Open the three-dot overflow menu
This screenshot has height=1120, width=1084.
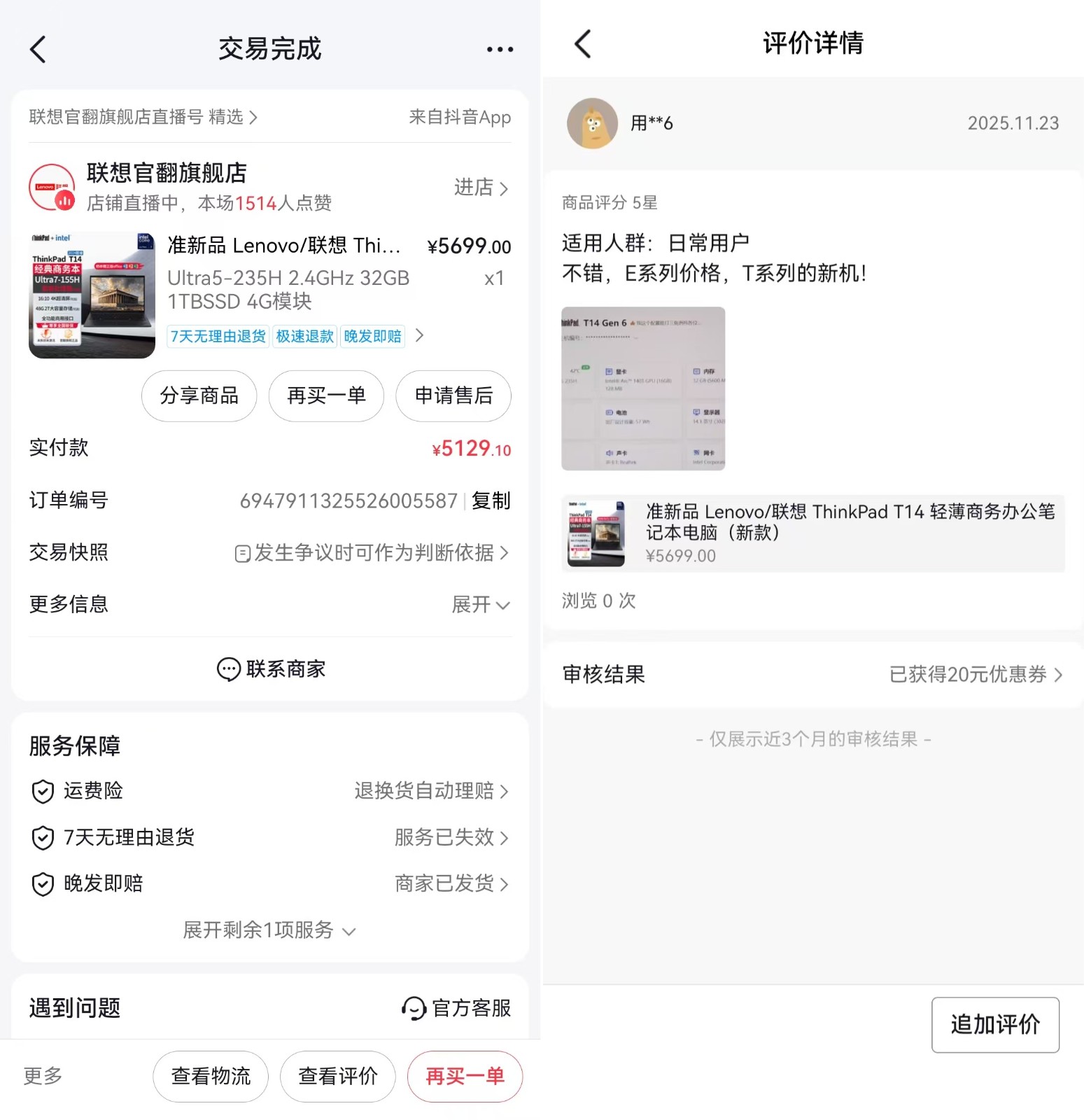500,49
